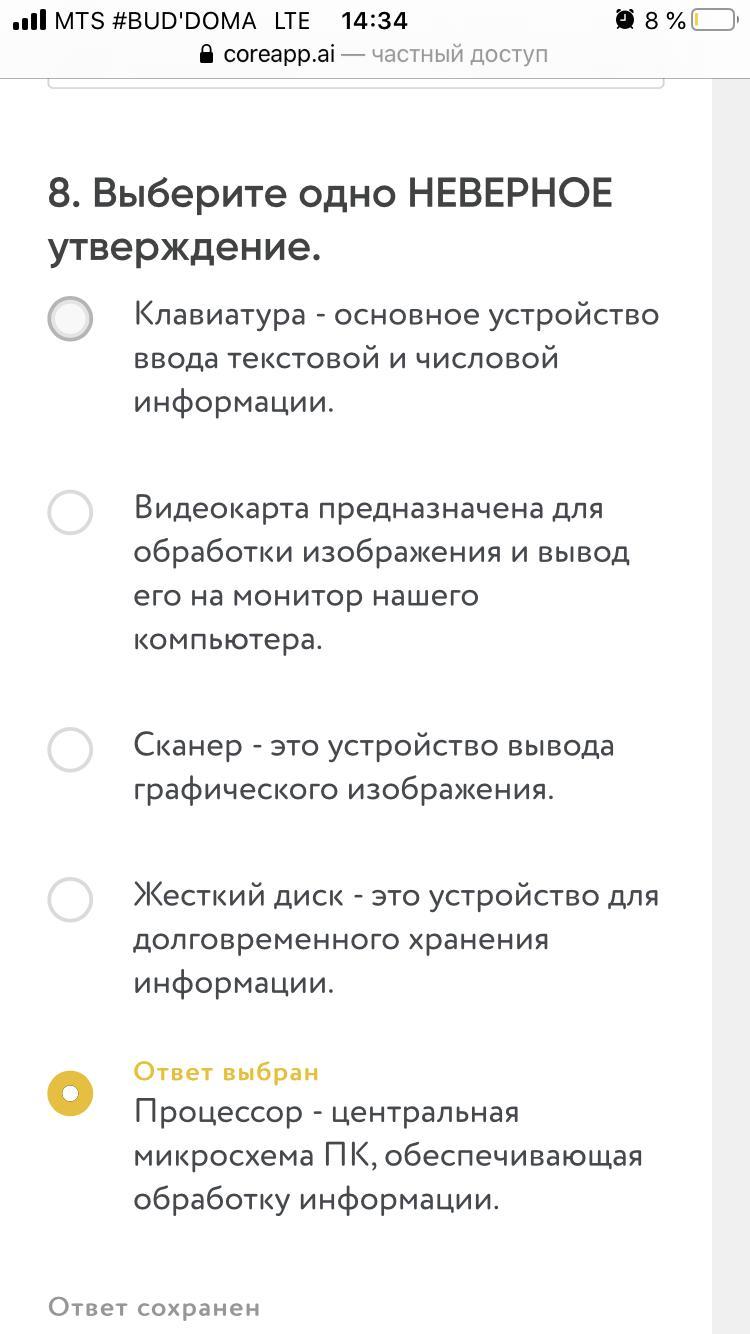
Task: Mark the Сканер statement as incorrect
Action: coord(70,750)
